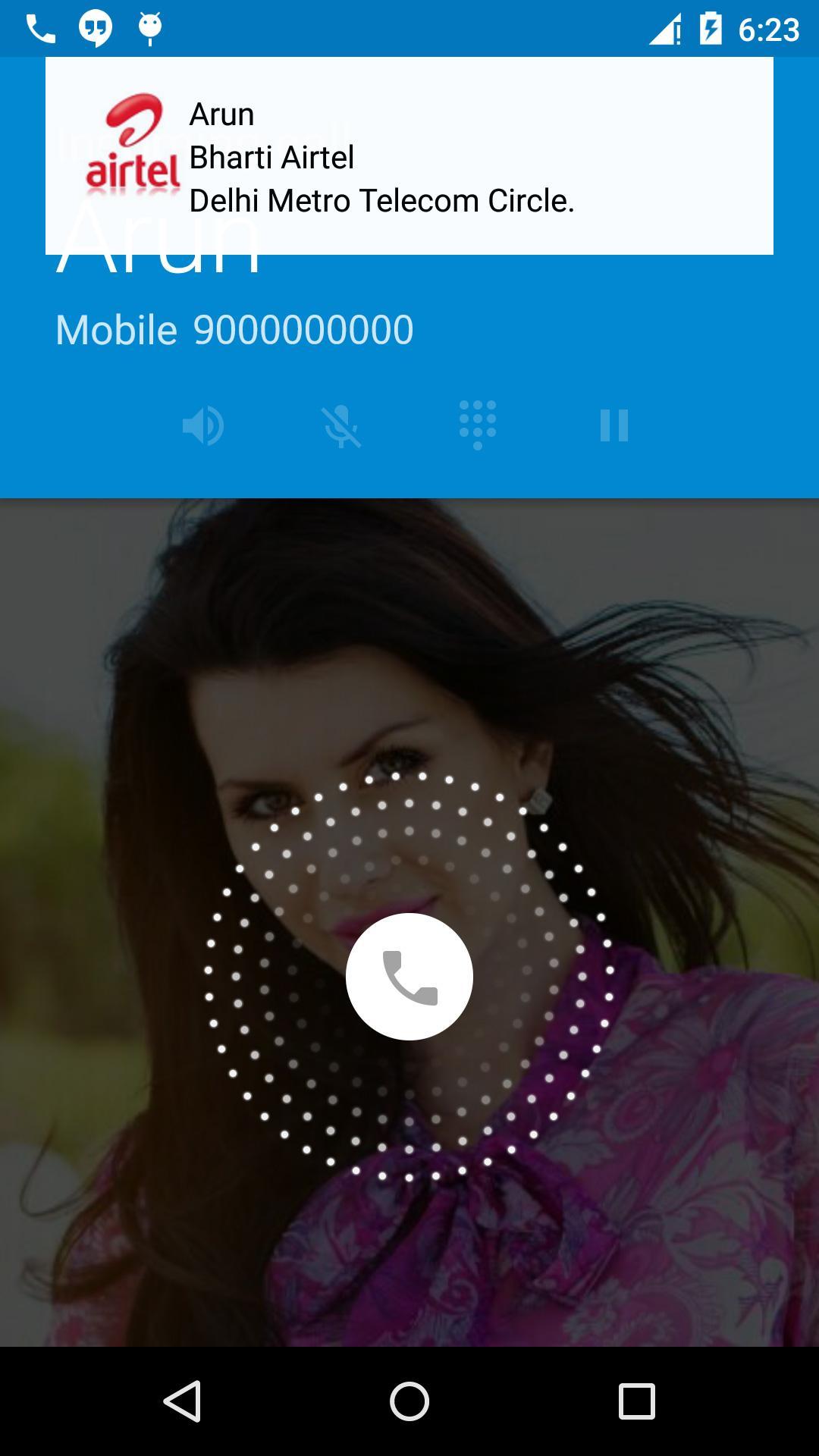Tap the phone answer handle button
The width and height of the screenshot is (819, 1456).
(409, 976)
